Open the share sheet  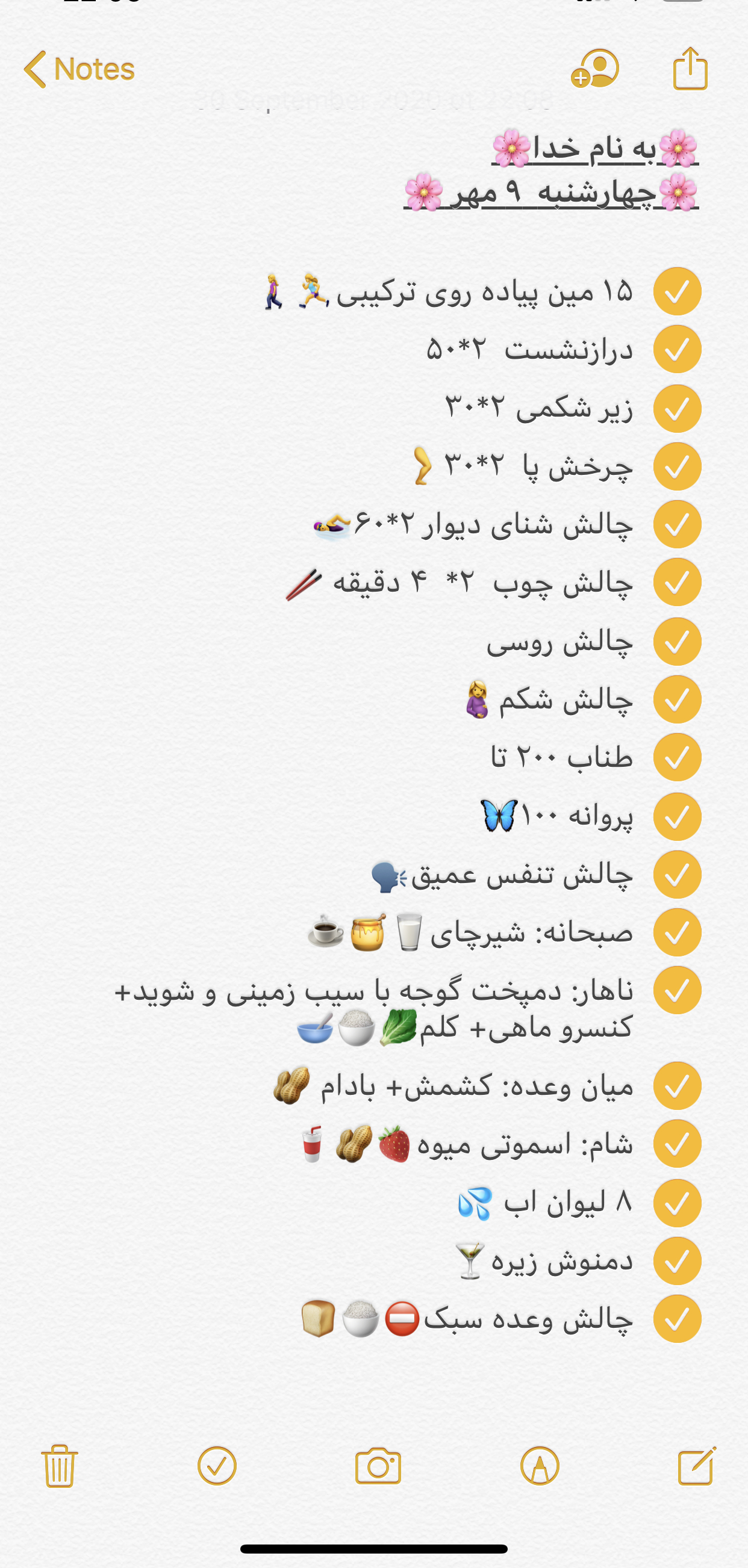point(690,69)
